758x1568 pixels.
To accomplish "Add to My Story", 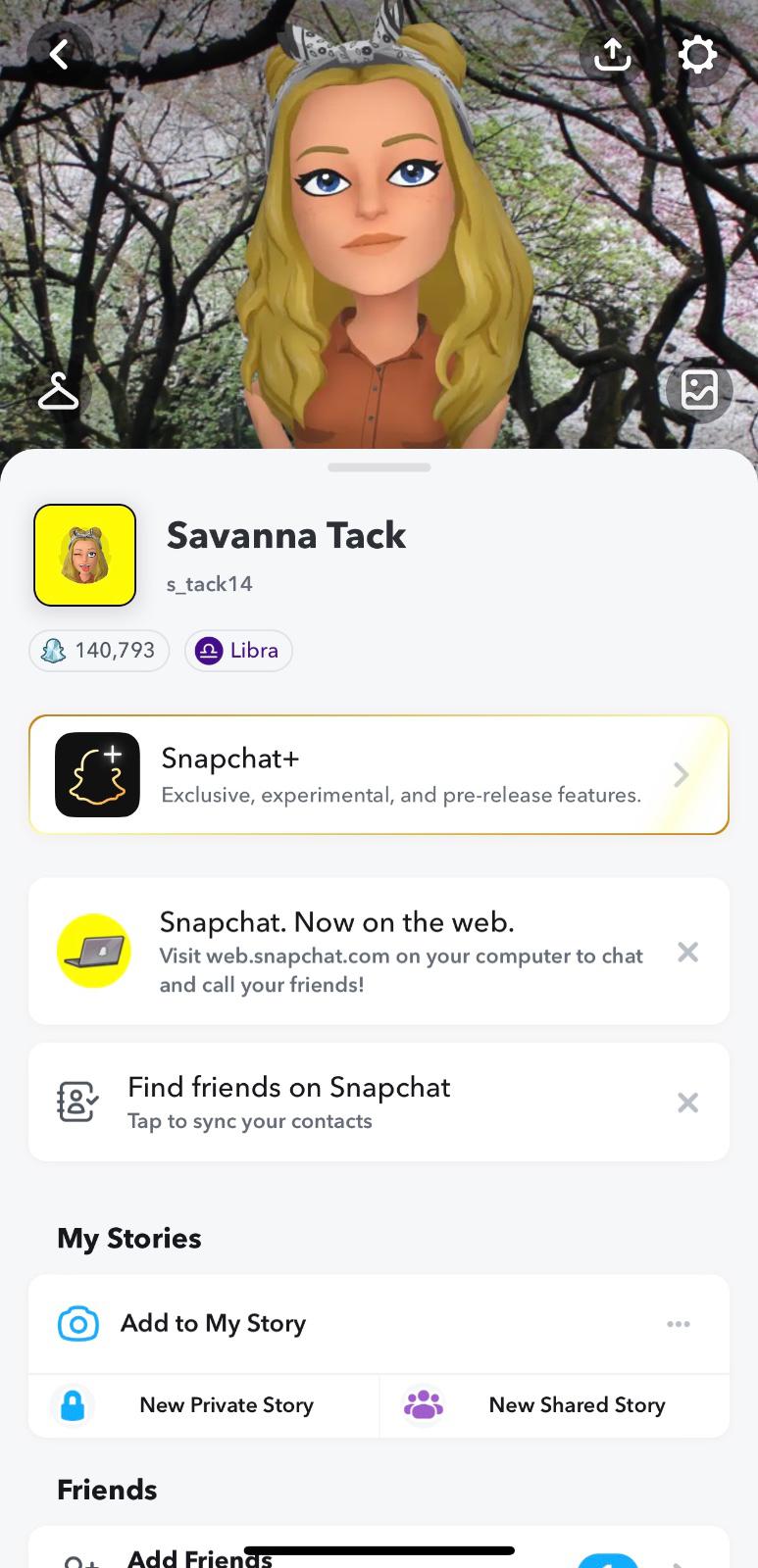I will coord(213,1323).
